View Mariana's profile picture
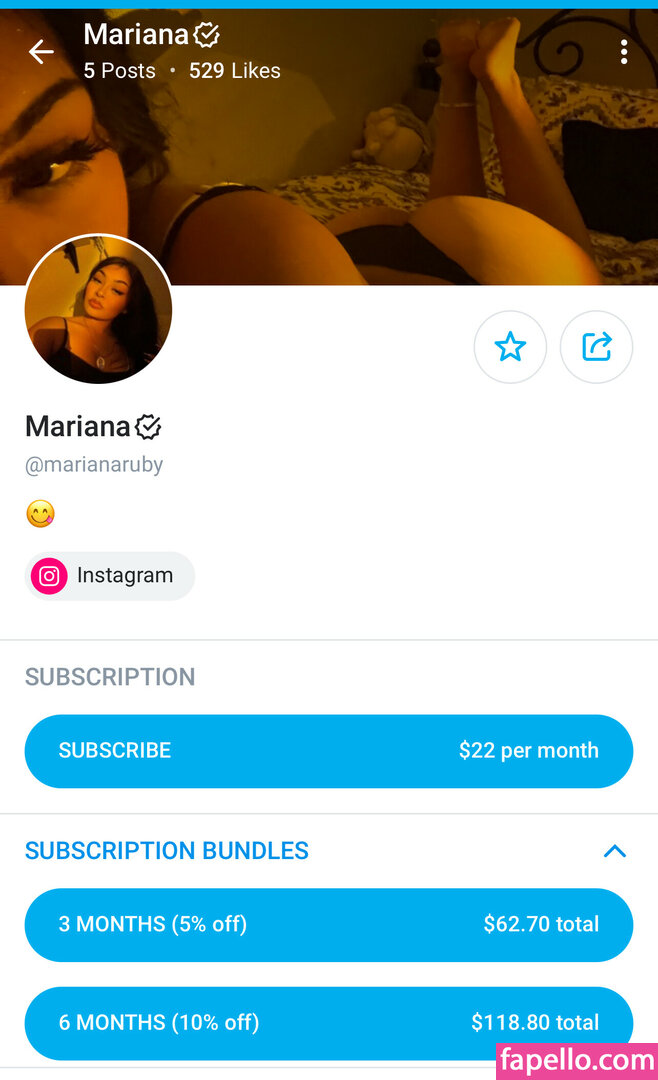This screenshot has width=658, height=1080. point(98,309)
